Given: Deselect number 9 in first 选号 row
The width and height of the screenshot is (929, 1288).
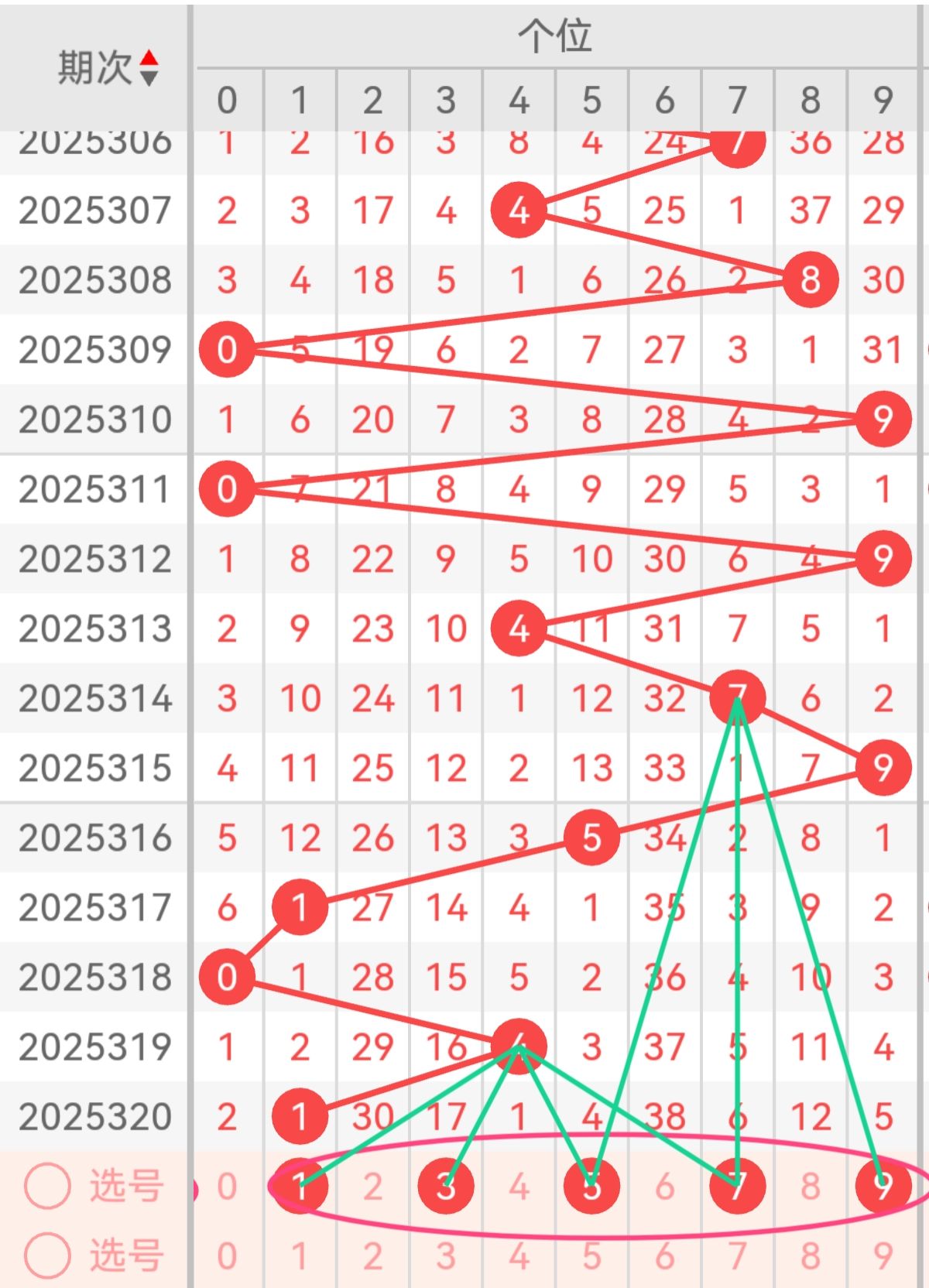Looking at the screenshot, I should point(883,1186).
